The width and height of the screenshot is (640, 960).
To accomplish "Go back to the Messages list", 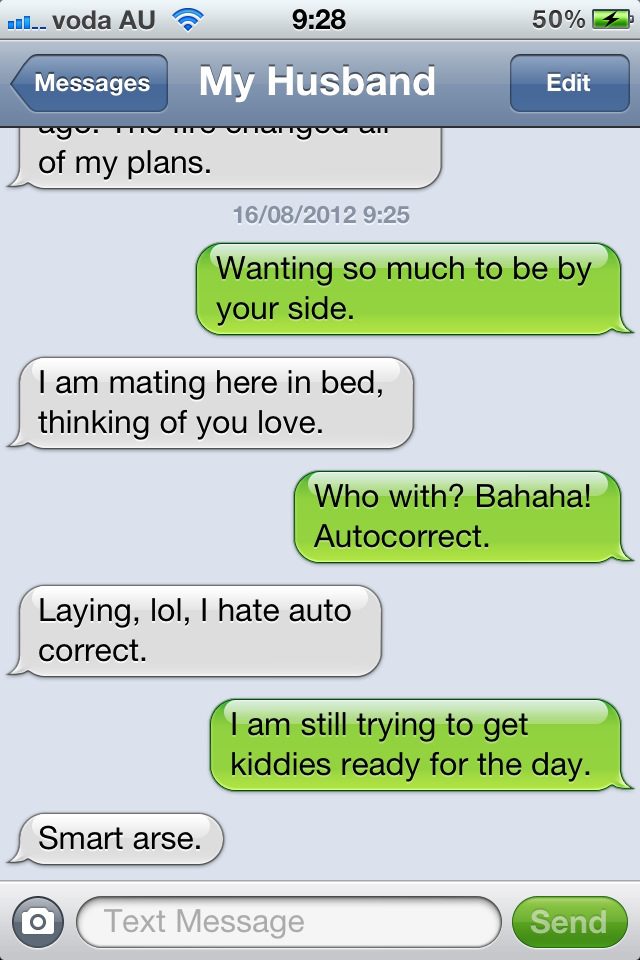I will pyautogui.click(x=90, y=83).
